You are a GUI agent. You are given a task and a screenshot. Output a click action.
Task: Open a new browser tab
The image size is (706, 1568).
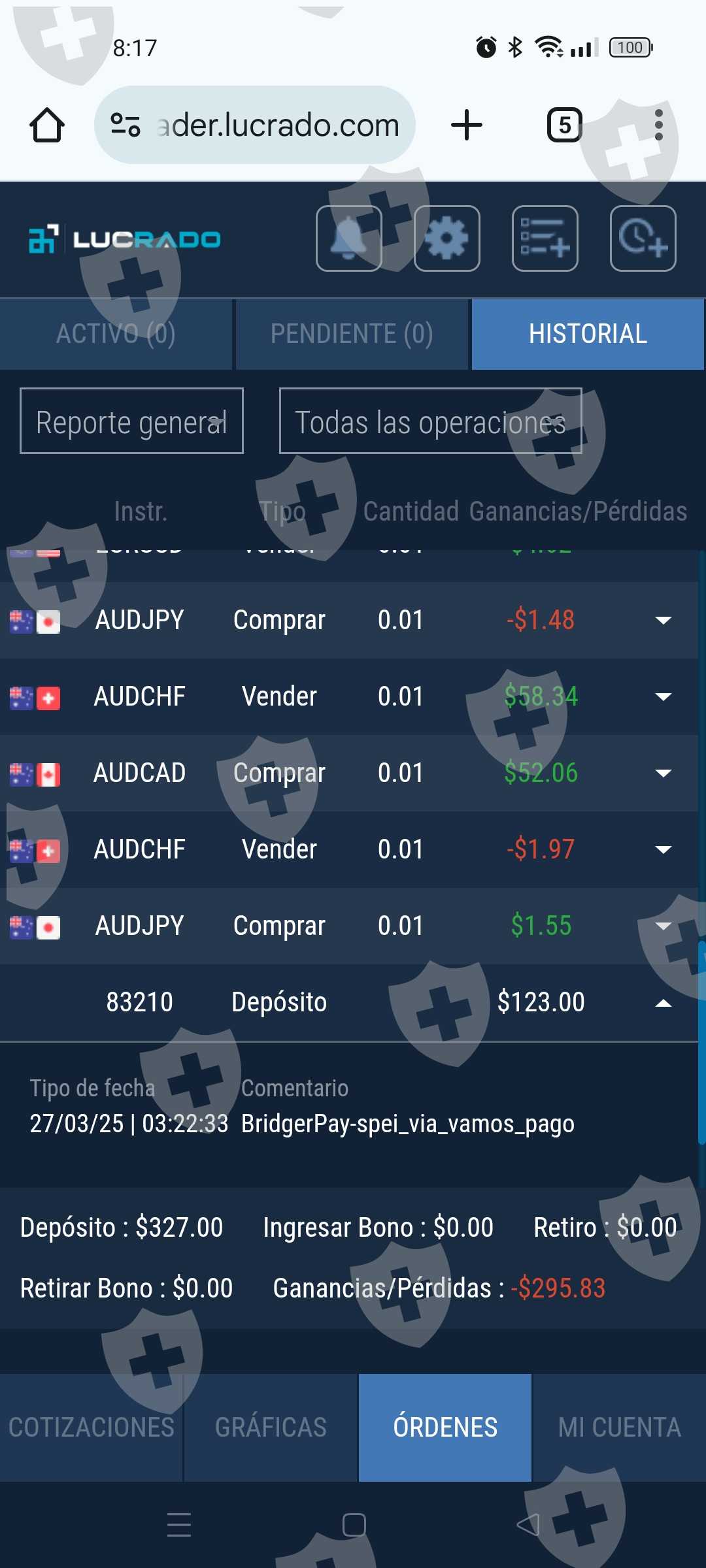tap(467, 125)
